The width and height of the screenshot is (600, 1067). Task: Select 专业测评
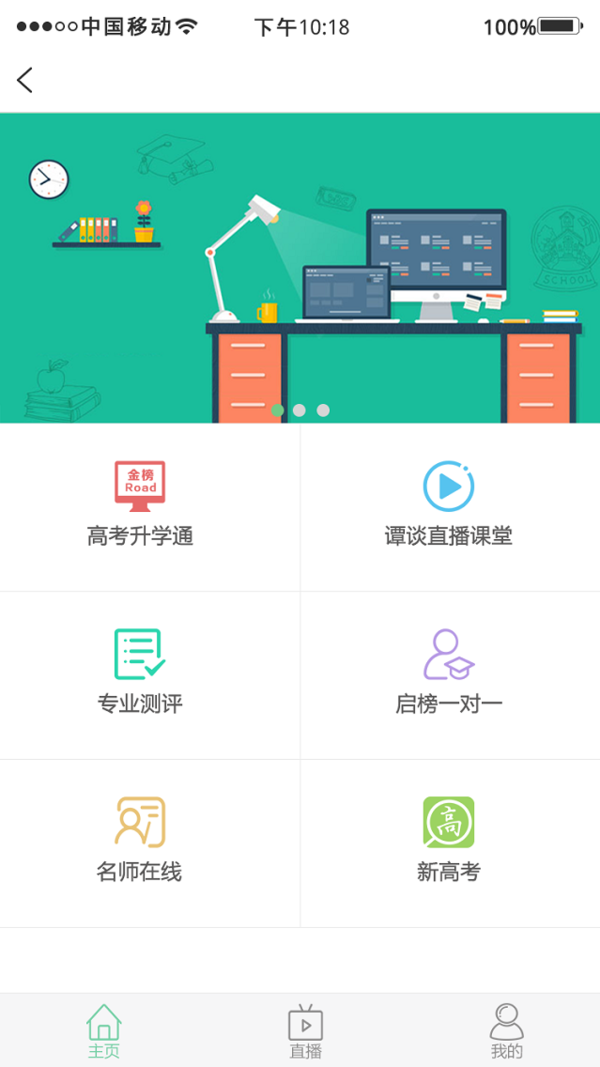point(140,674)
